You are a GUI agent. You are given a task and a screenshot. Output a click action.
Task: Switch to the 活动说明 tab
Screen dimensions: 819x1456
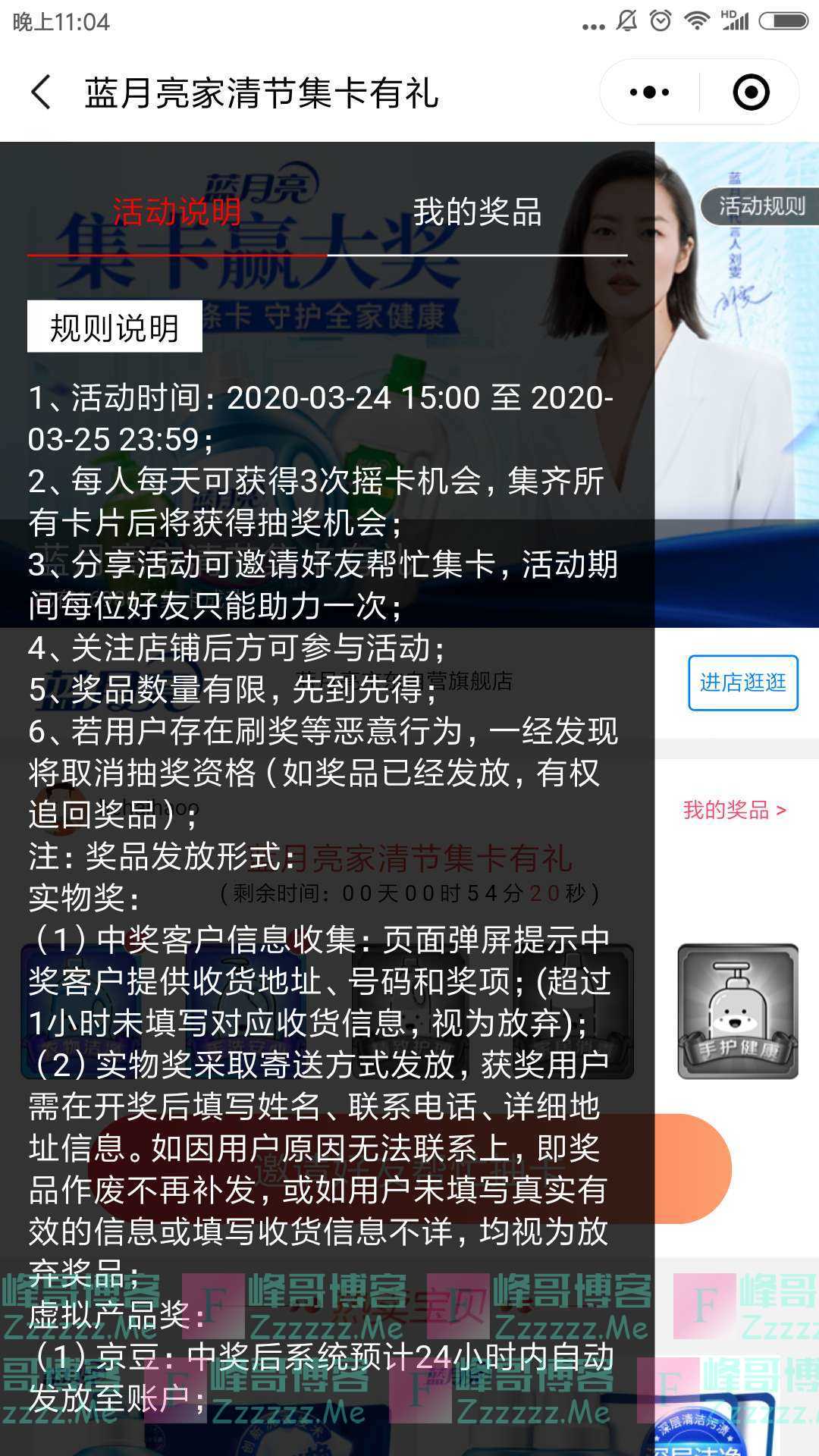tap(177, 212)
